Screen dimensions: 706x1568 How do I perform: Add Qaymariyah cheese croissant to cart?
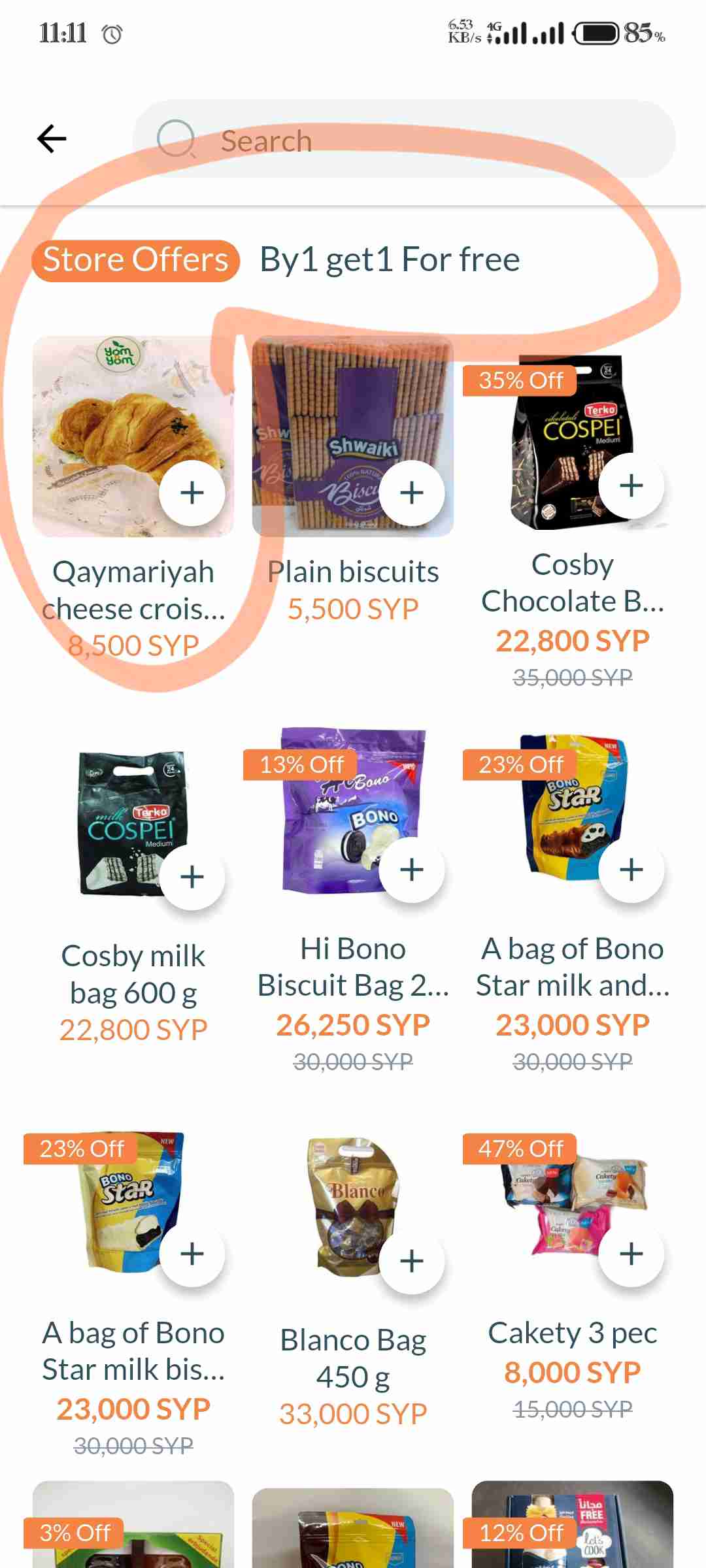192,493
